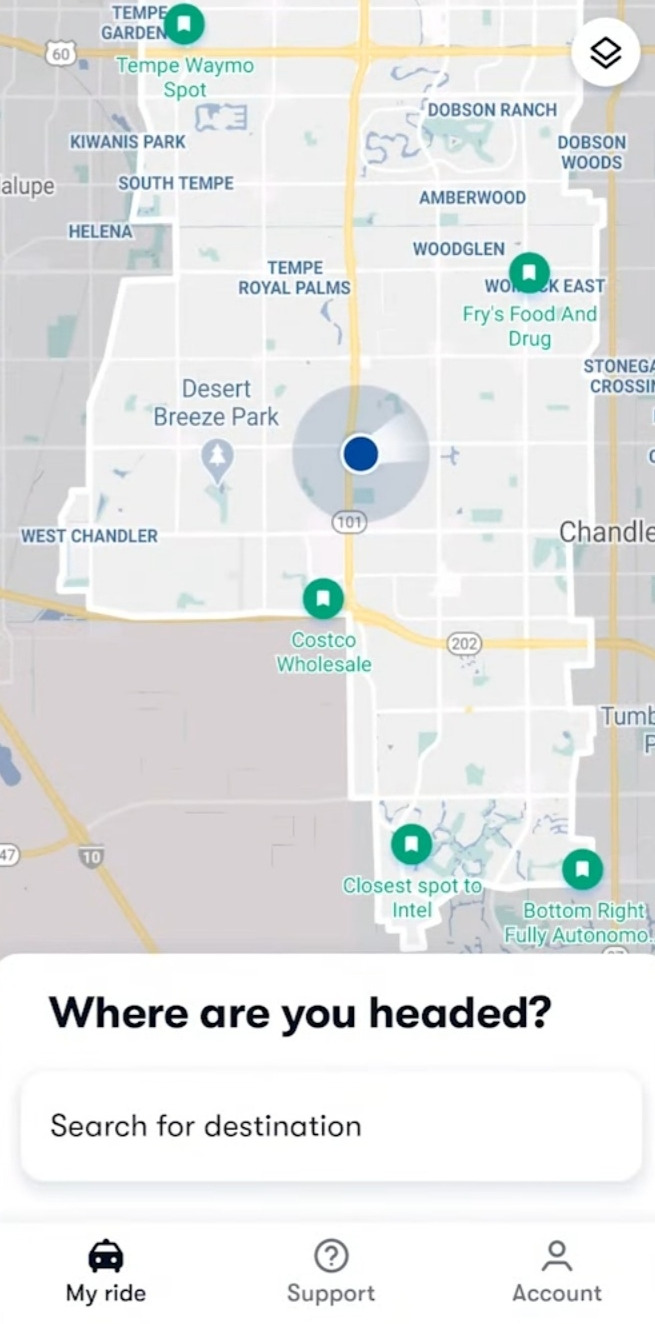Select the My ride tab
Viewport: 655px width, 1324px height.
tap(106, 1270)
